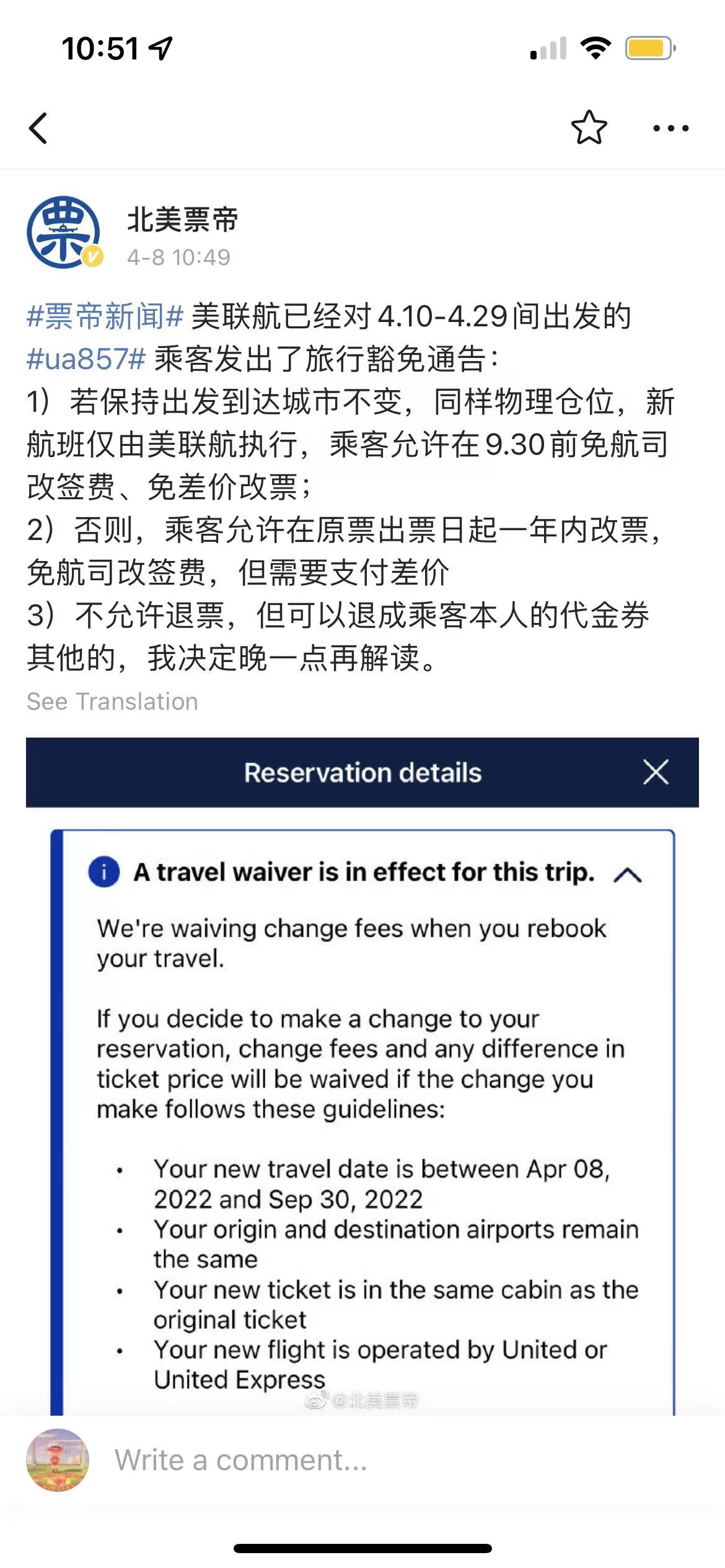
Task: Open the three-dot overflow menu
Action: pyautogui.click(x=670, y=129)
